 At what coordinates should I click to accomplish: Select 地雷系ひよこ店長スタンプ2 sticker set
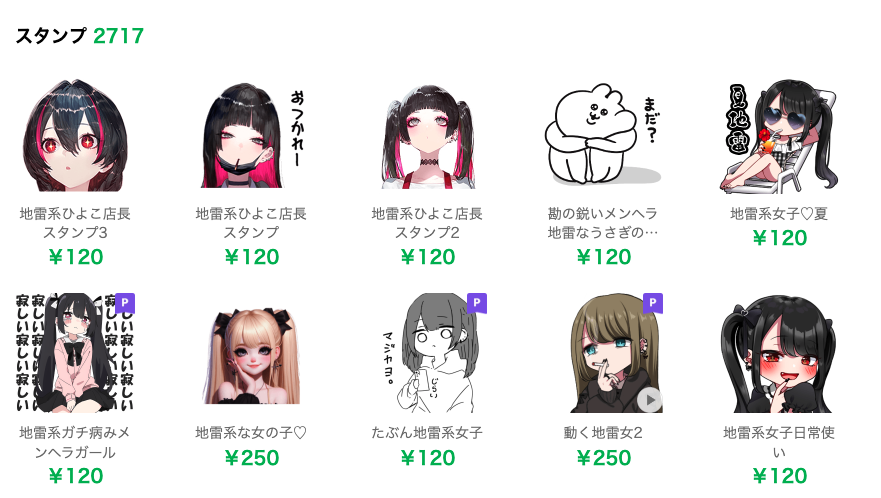pyautogui.click(x=427, y=135)
